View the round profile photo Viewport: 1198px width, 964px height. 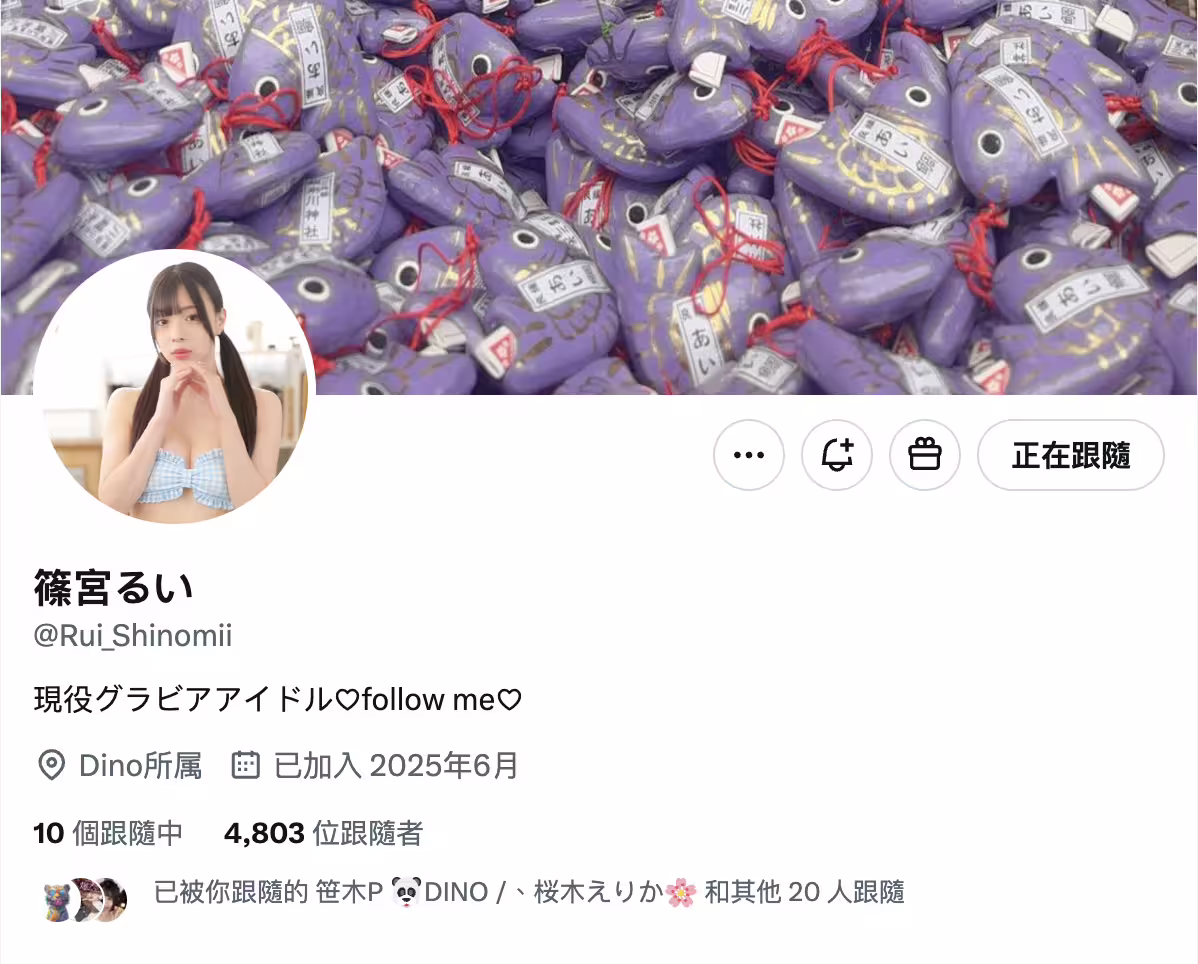pyautogui.click(x=174, y=386)
